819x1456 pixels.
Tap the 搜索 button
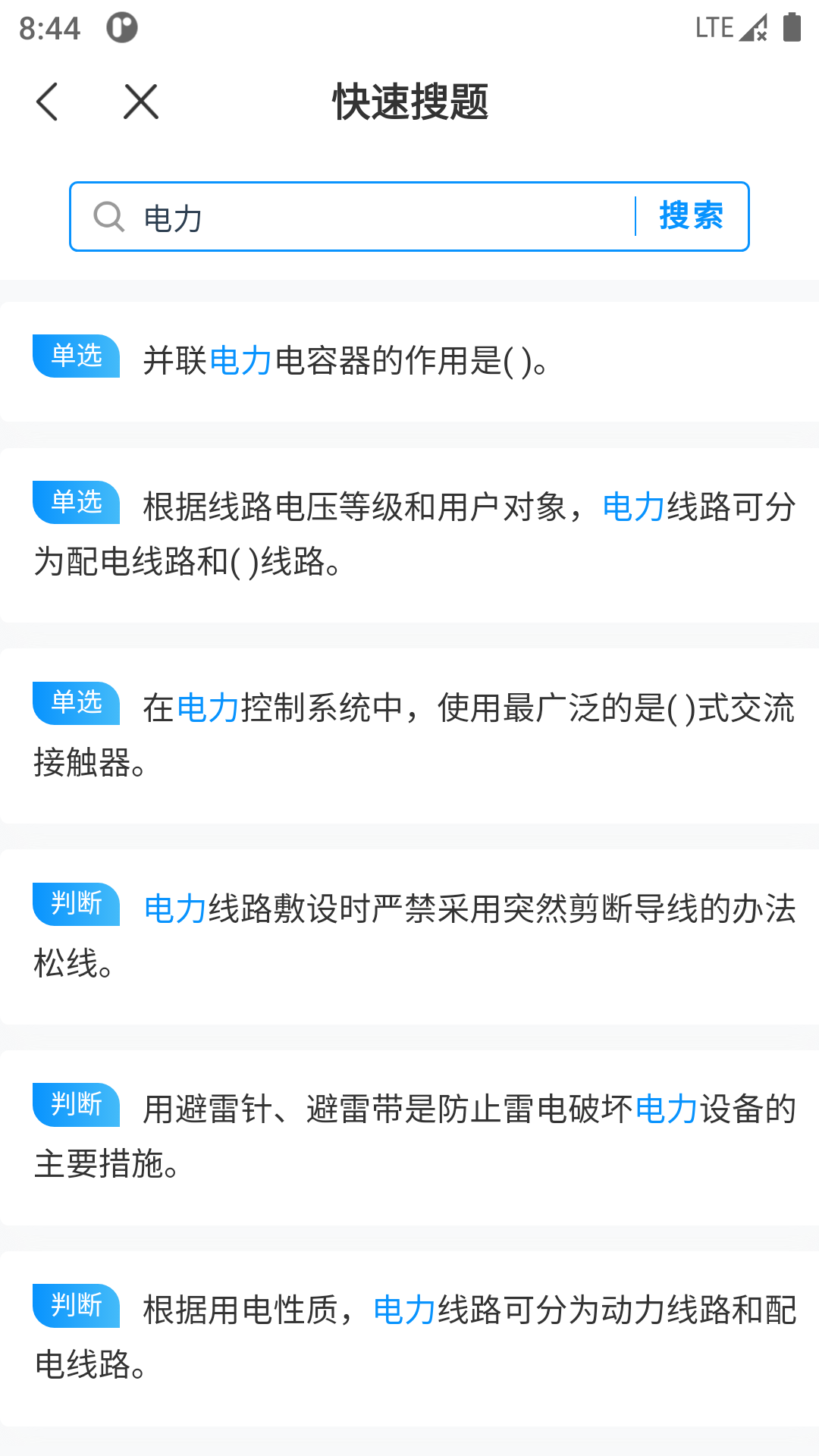tap(691, 216)
